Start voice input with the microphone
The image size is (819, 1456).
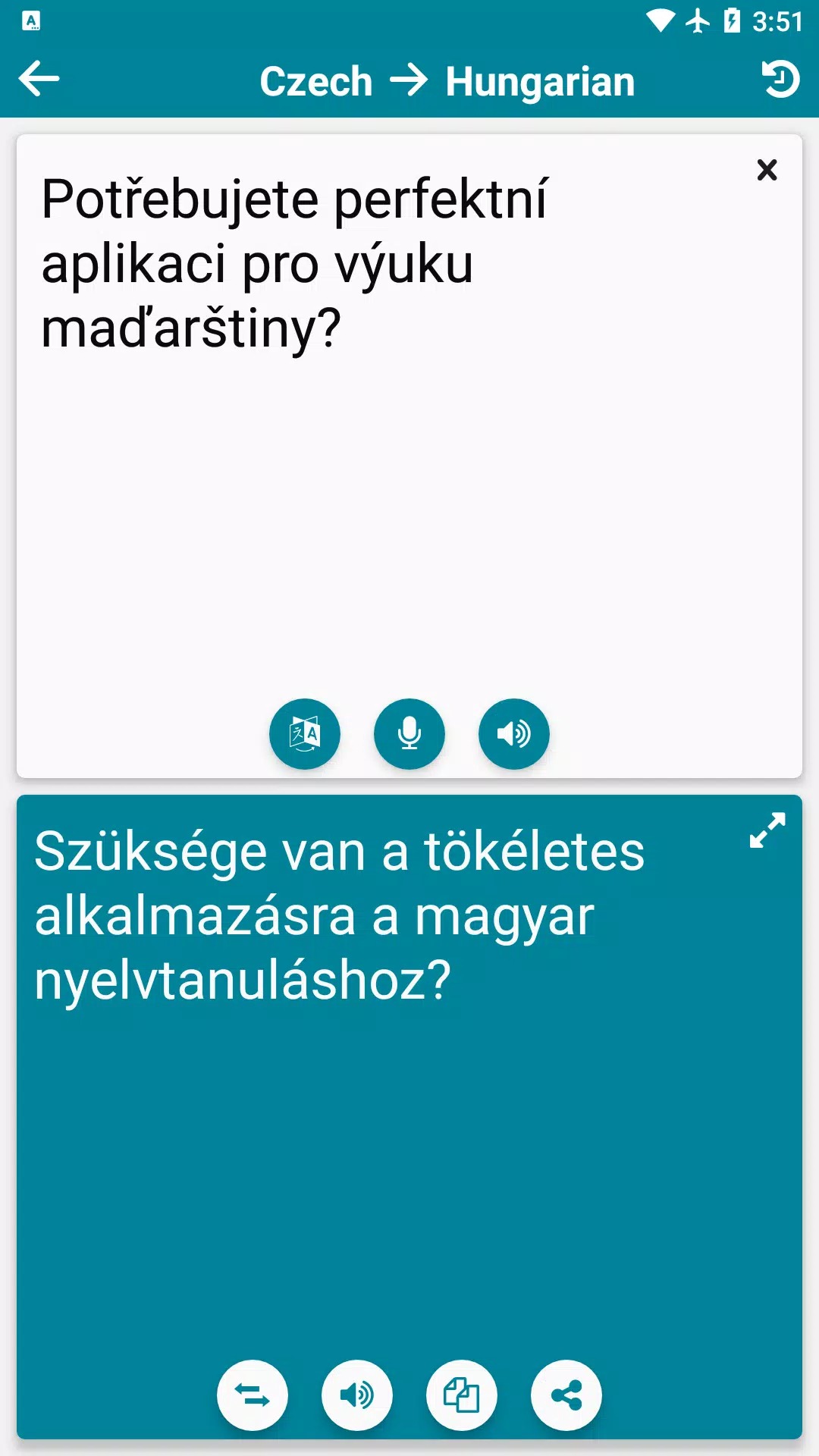coord(409,733)
